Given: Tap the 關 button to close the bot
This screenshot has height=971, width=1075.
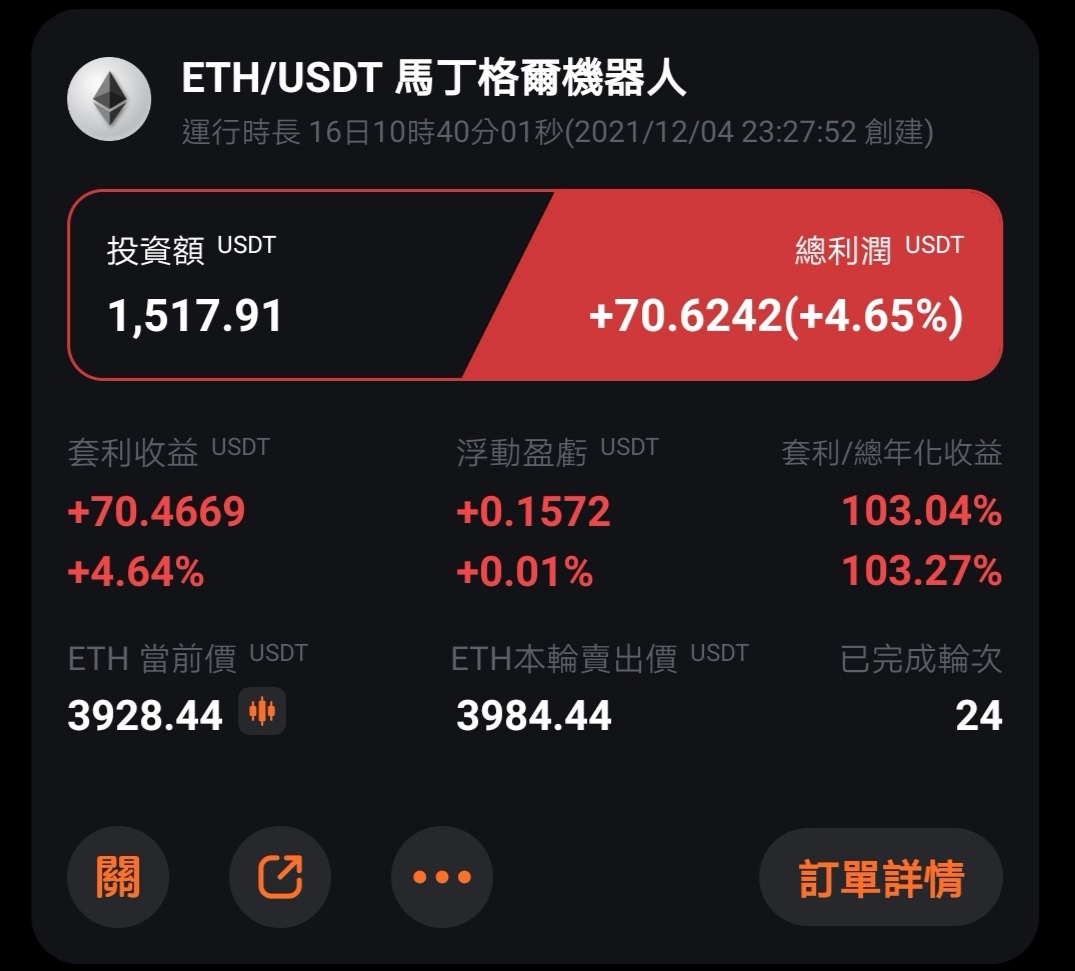Looking at the screenshot, I should 118,877.
